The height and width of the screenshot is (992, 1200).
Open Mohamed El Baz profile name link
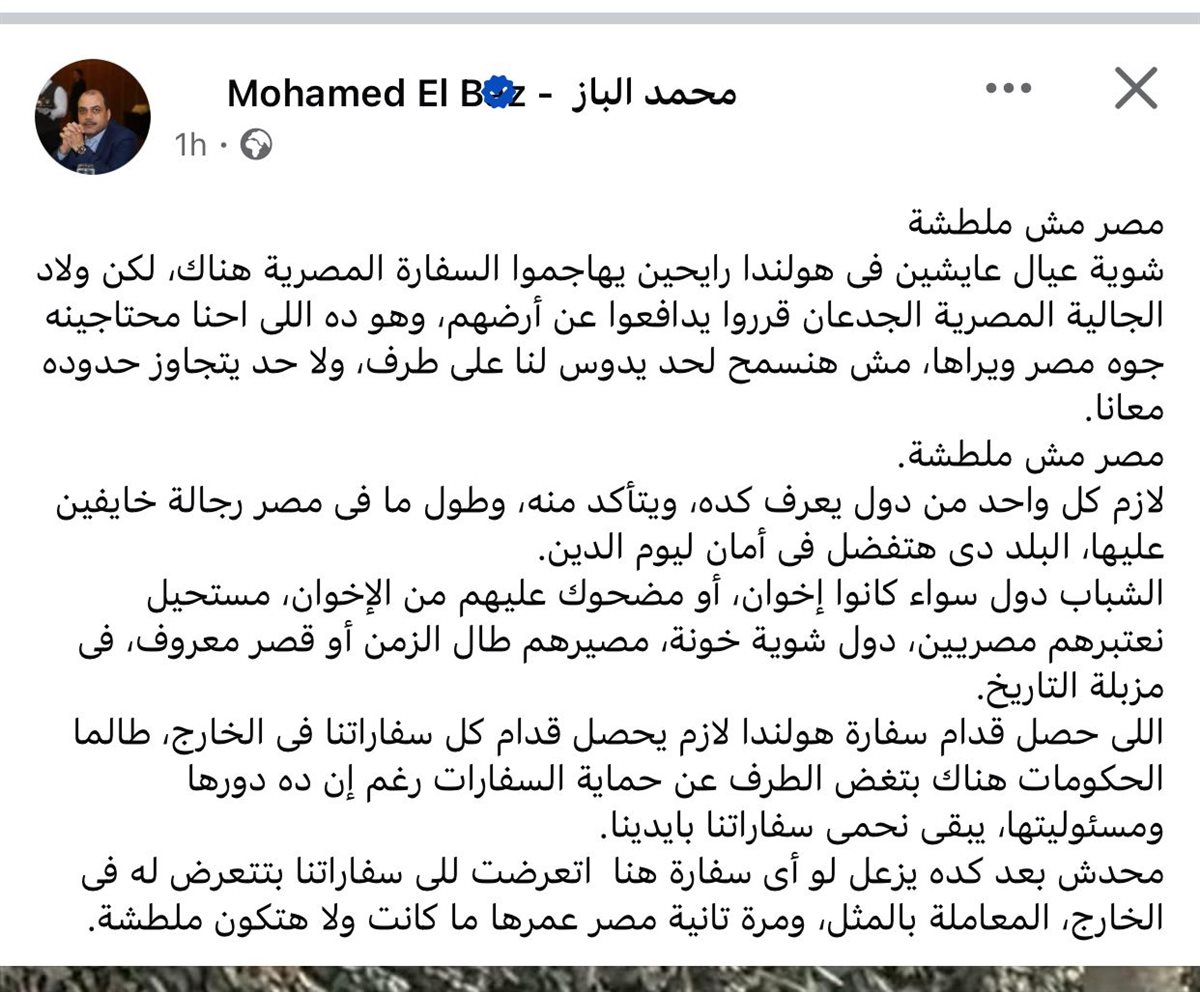click(480, 93)
